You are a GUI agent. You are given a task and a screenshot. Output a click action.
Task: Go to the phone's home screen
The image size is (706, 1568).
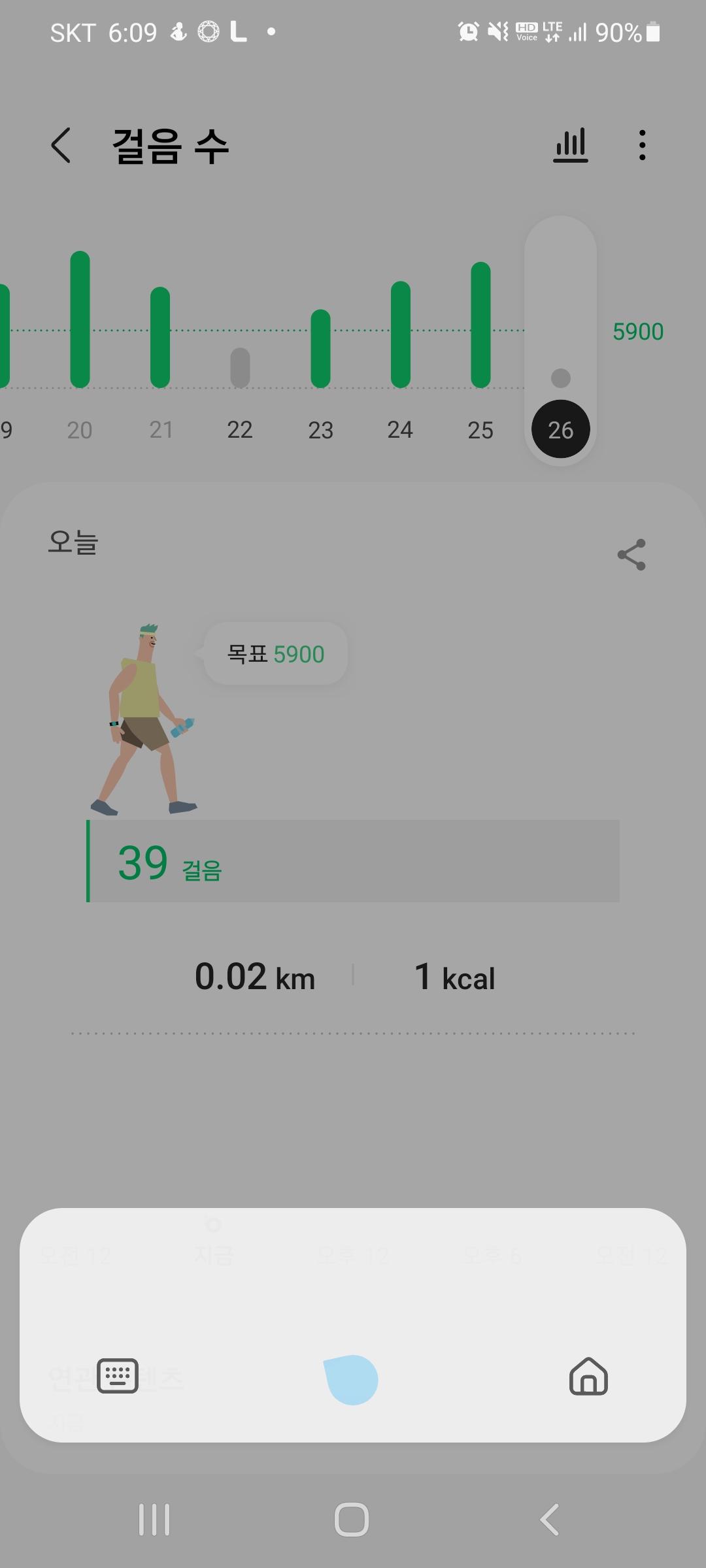coord(352,1519)
